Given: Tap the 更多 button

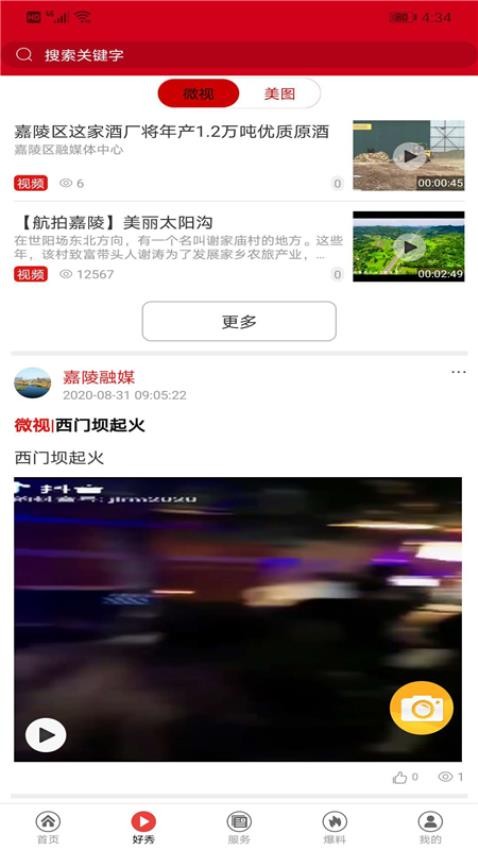Looking at the screenshot, I should pyautogui.click(x=239, y=321).
